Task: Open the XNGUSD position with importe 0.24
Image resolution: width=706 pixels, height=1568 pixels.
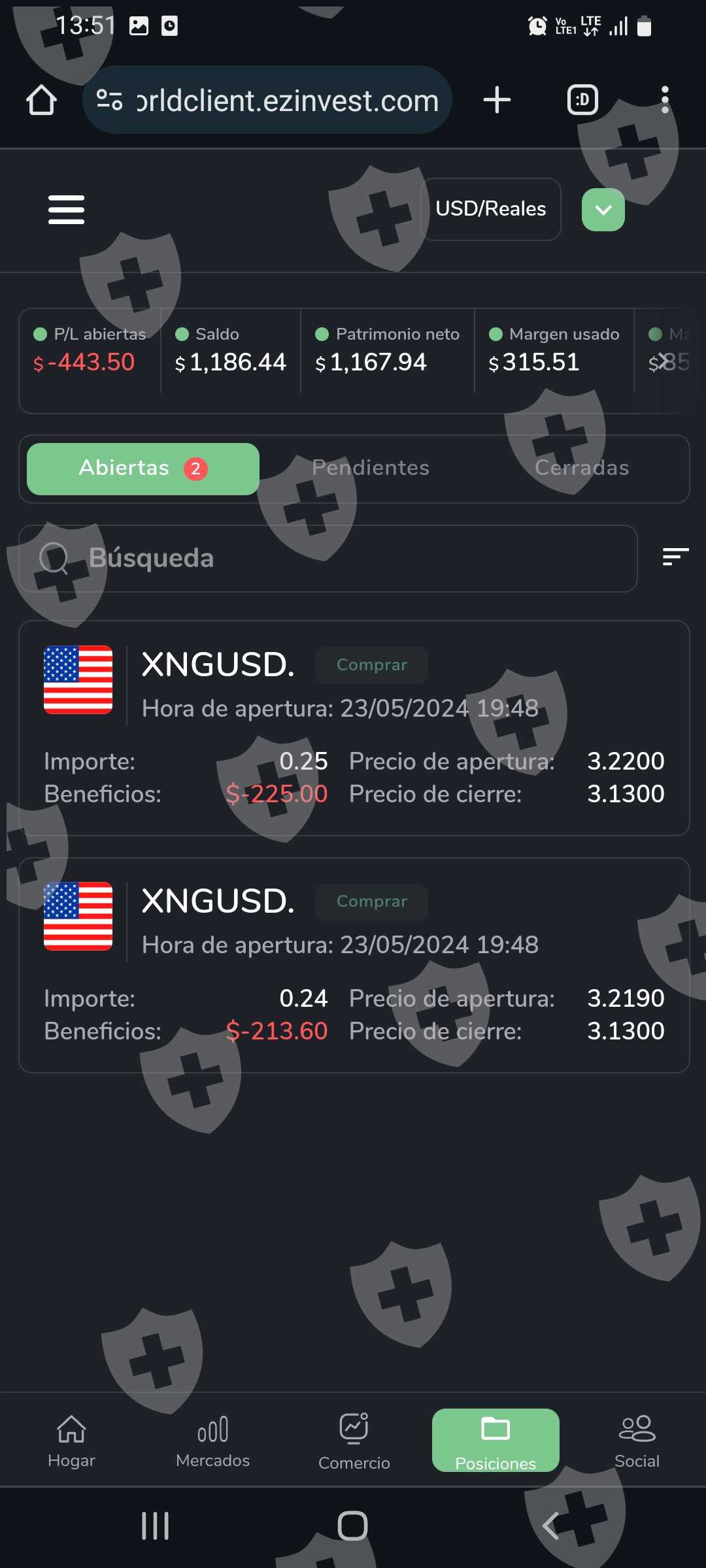Action: [354, 965]
